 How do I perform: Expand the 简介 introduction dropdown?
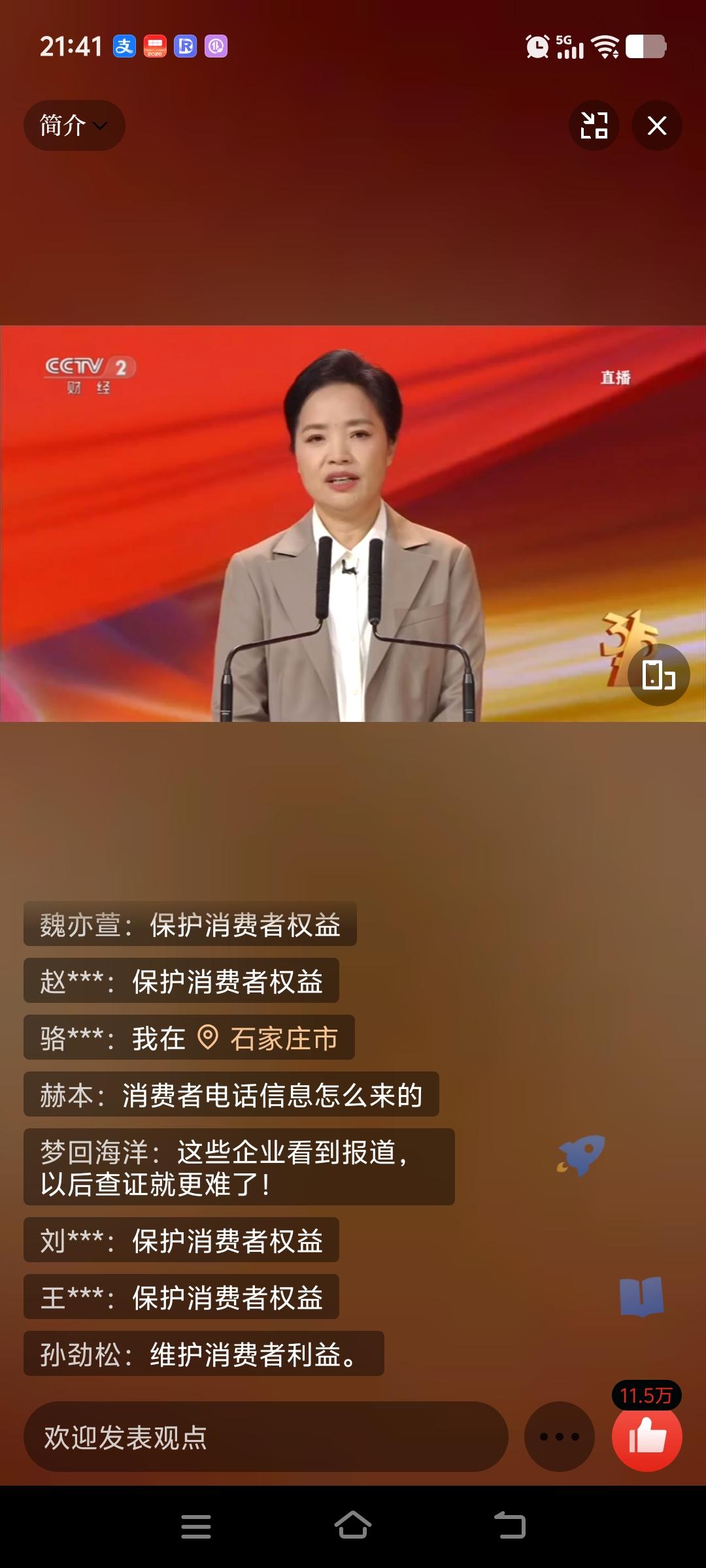pyautogui.click(x=73, y=125)
